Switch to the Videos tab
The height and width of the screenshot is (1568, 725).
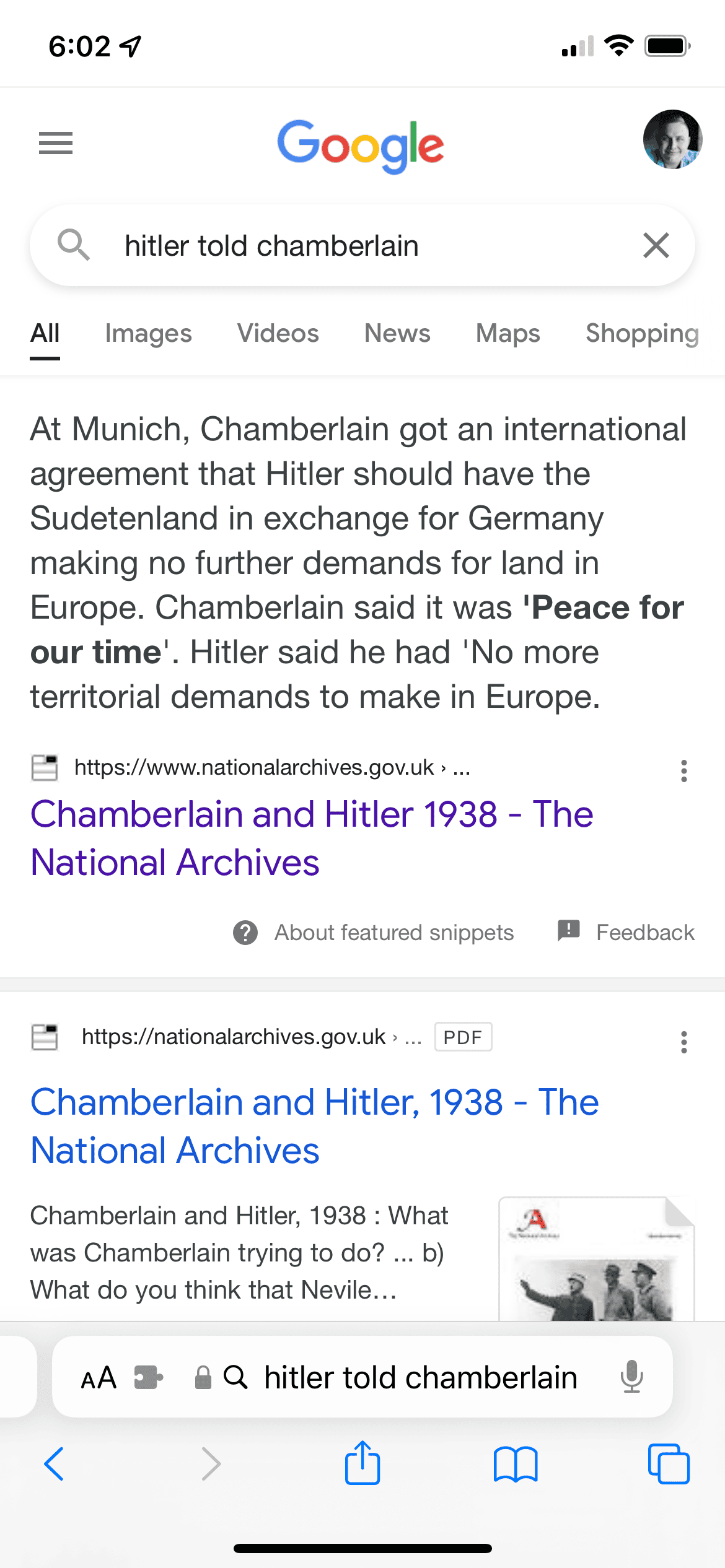coord(278,333)
